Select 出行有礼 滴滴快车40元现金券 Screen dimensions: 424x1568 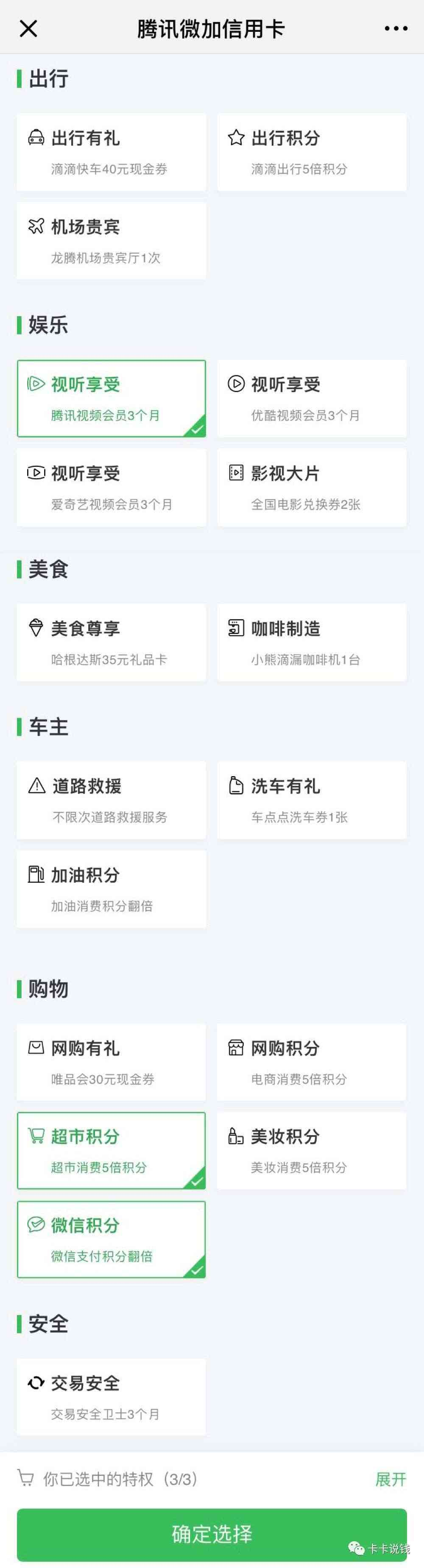(x=112, y=152)
